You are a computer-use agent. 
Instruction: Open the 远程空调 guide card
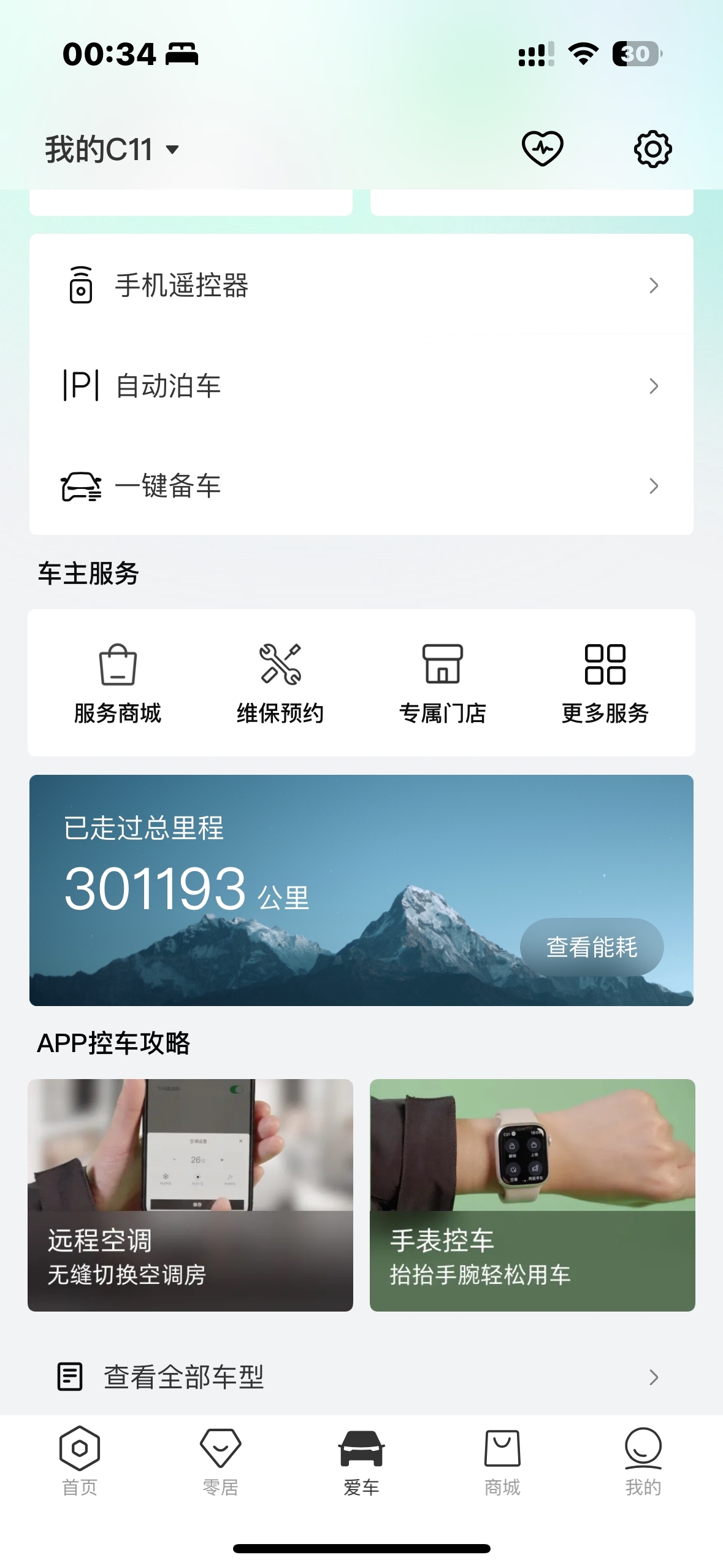pos(190,1194)
